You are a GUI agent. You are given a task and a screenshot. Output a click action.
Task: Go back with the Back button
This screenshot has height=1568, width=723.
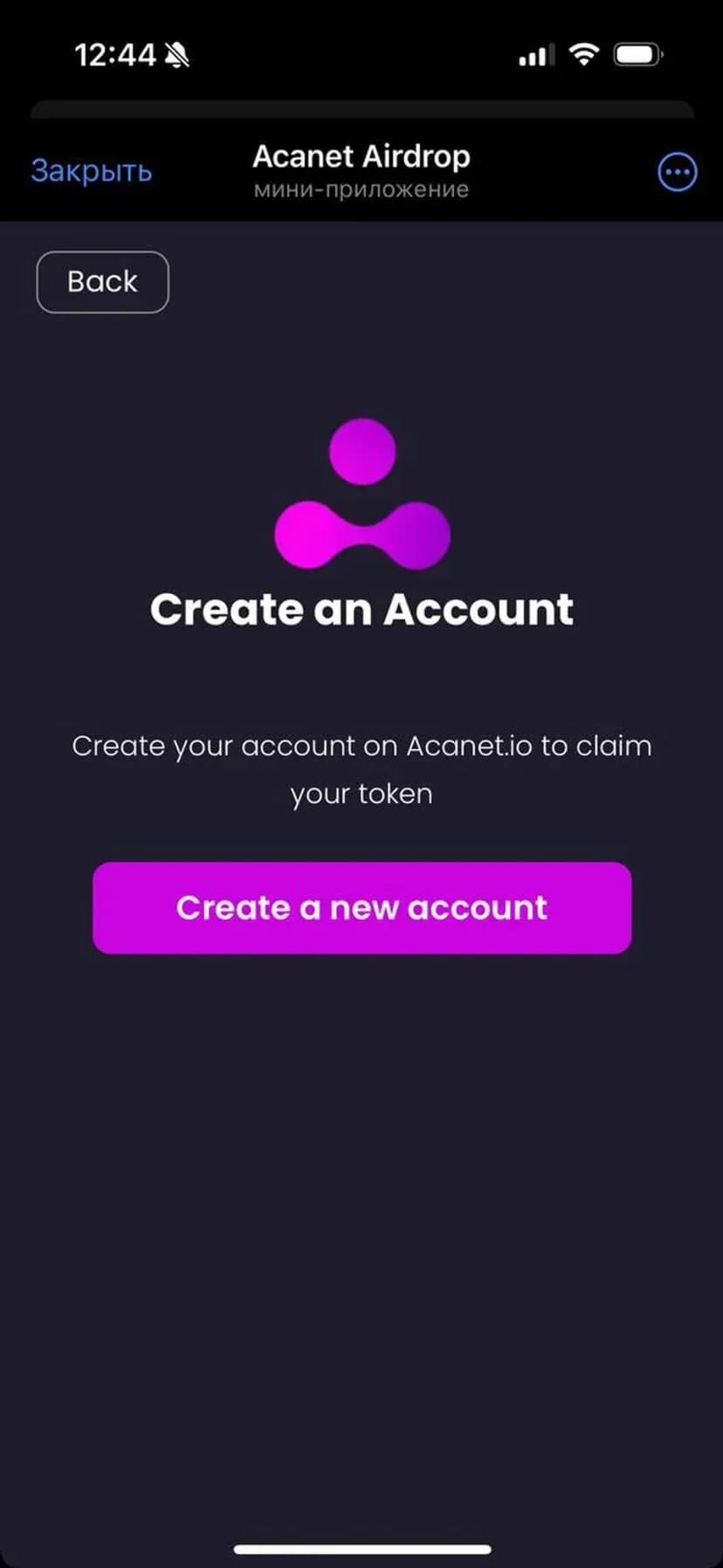pyautogui.click(x=102, y=282)
